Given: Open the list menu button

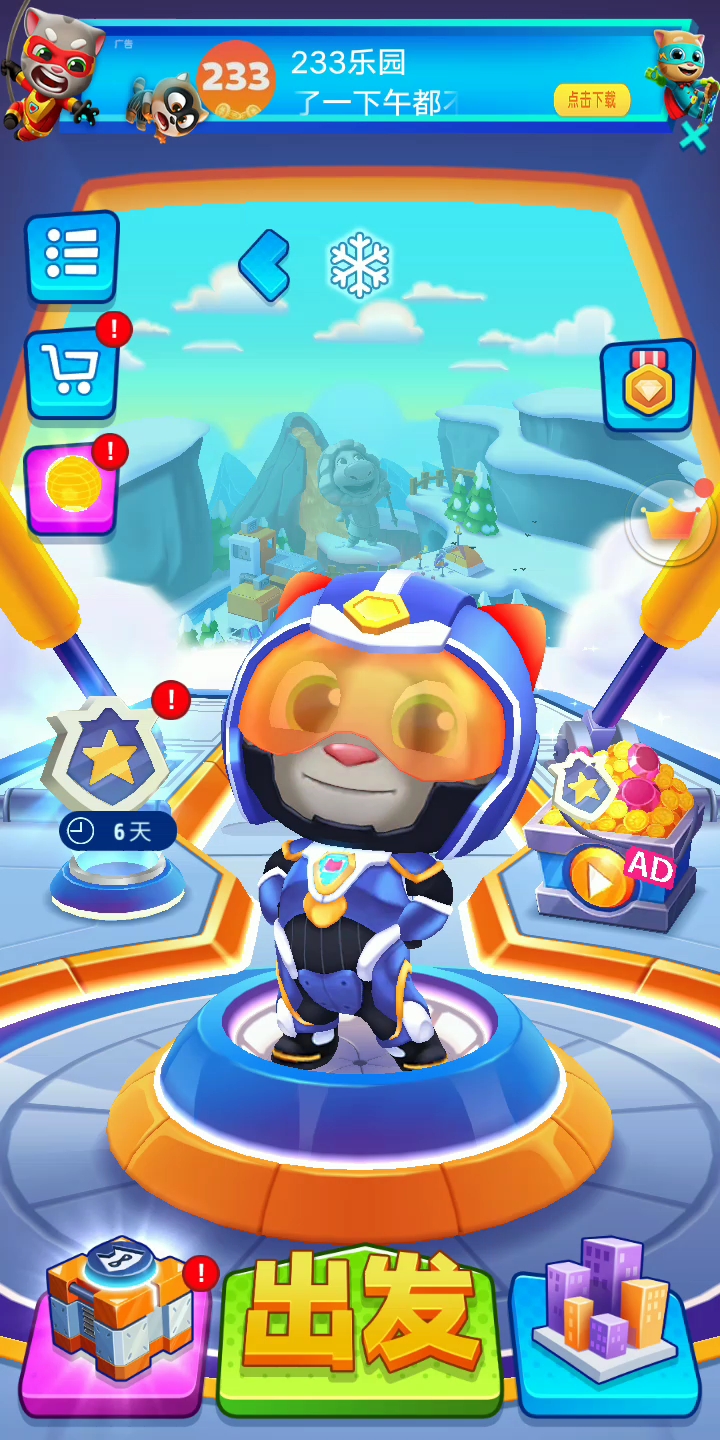Looking at the screenshot, I should click(x=72, y=256).
